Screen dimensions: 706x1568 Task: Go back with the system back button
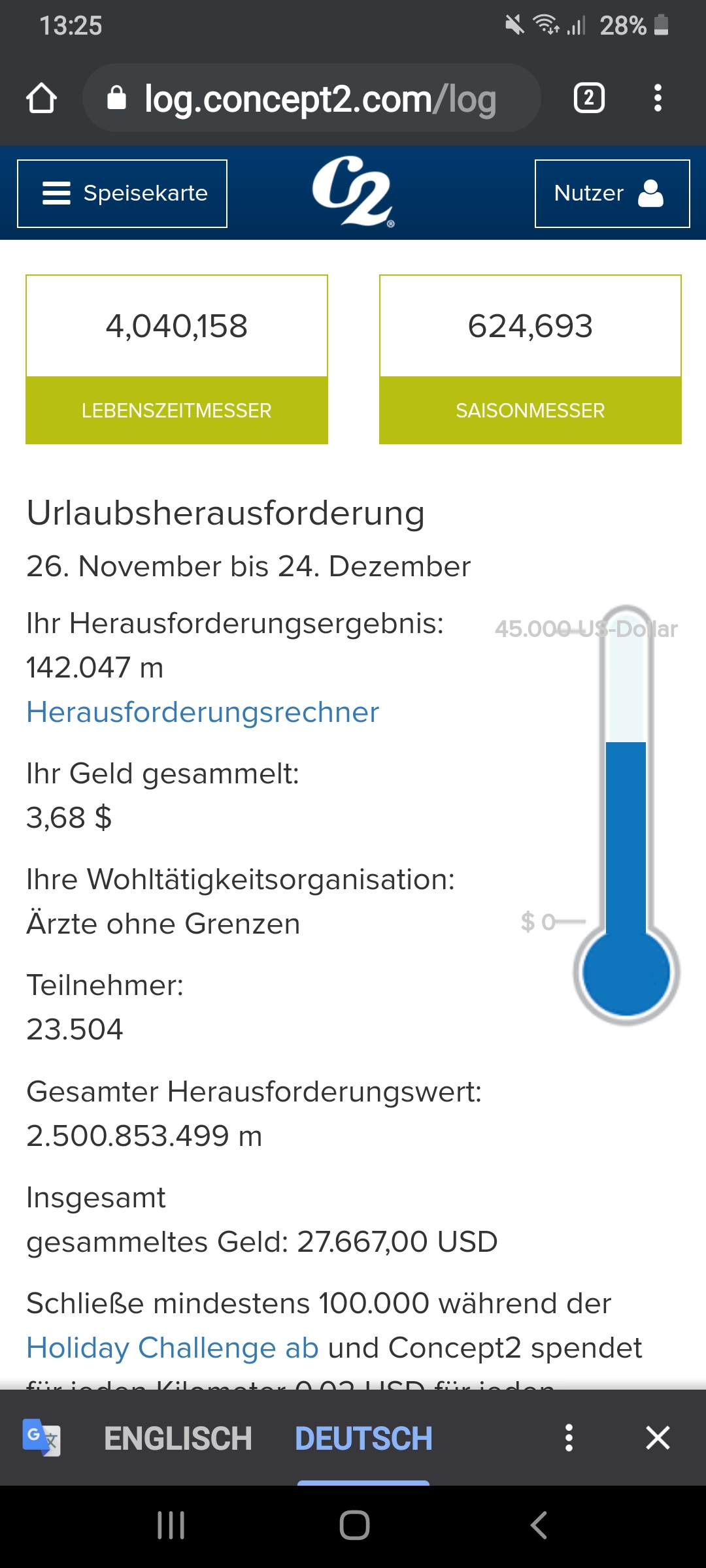tap(539, 1526)
